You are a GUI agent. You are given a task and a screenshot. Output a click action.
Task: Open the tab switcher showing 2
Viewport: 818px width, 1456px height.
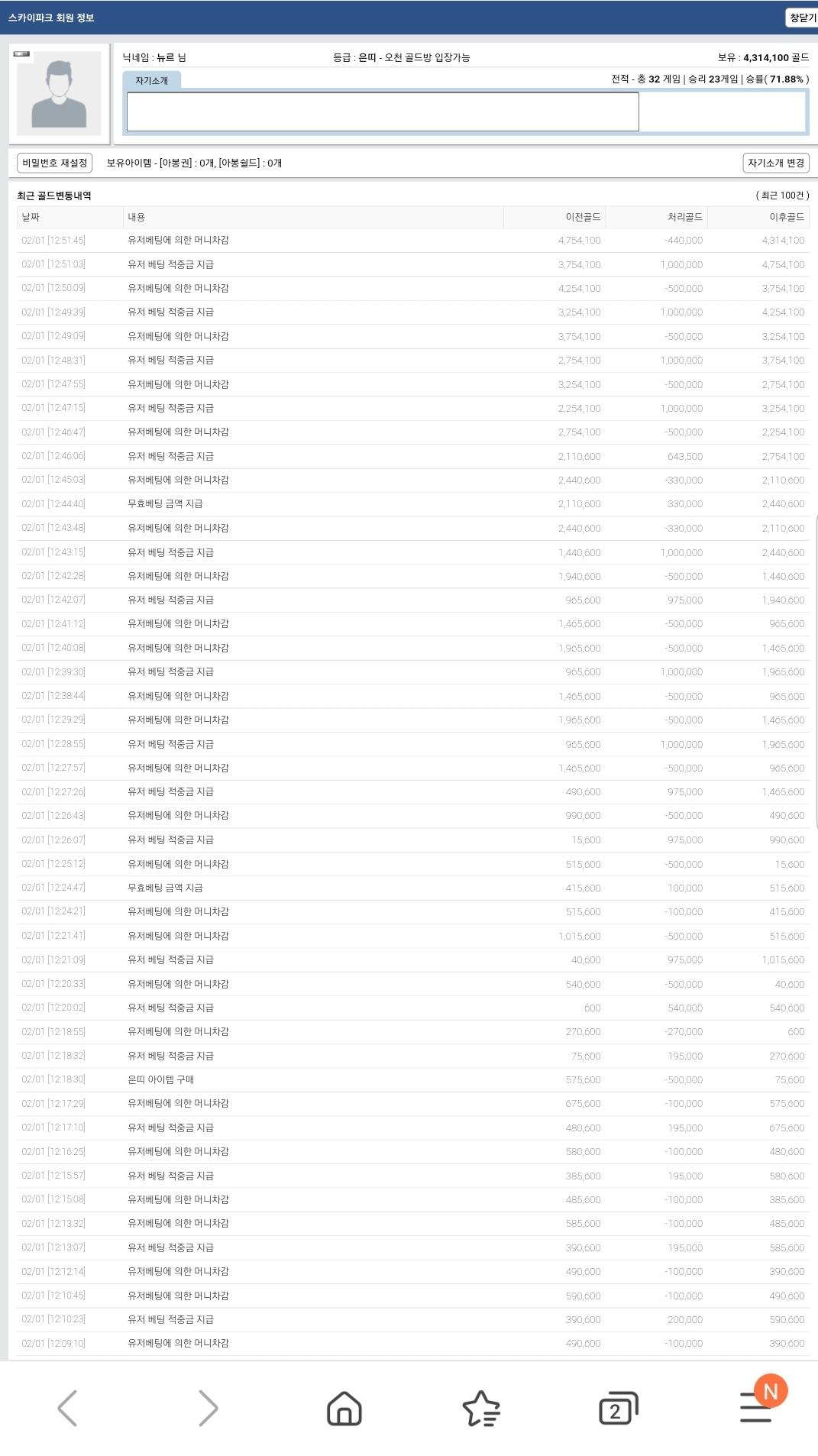(618, 1408)
